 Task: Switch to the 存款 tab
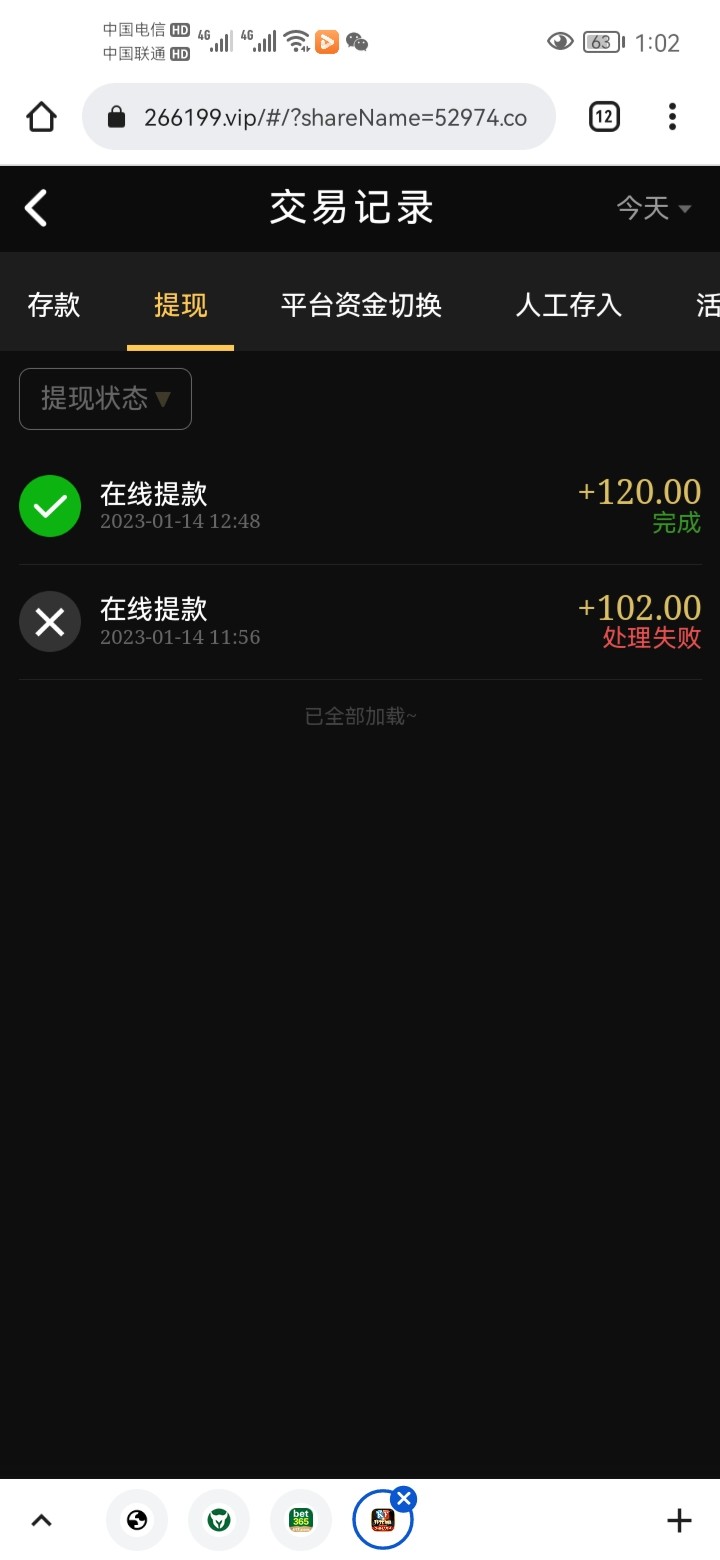pos(54,305)
